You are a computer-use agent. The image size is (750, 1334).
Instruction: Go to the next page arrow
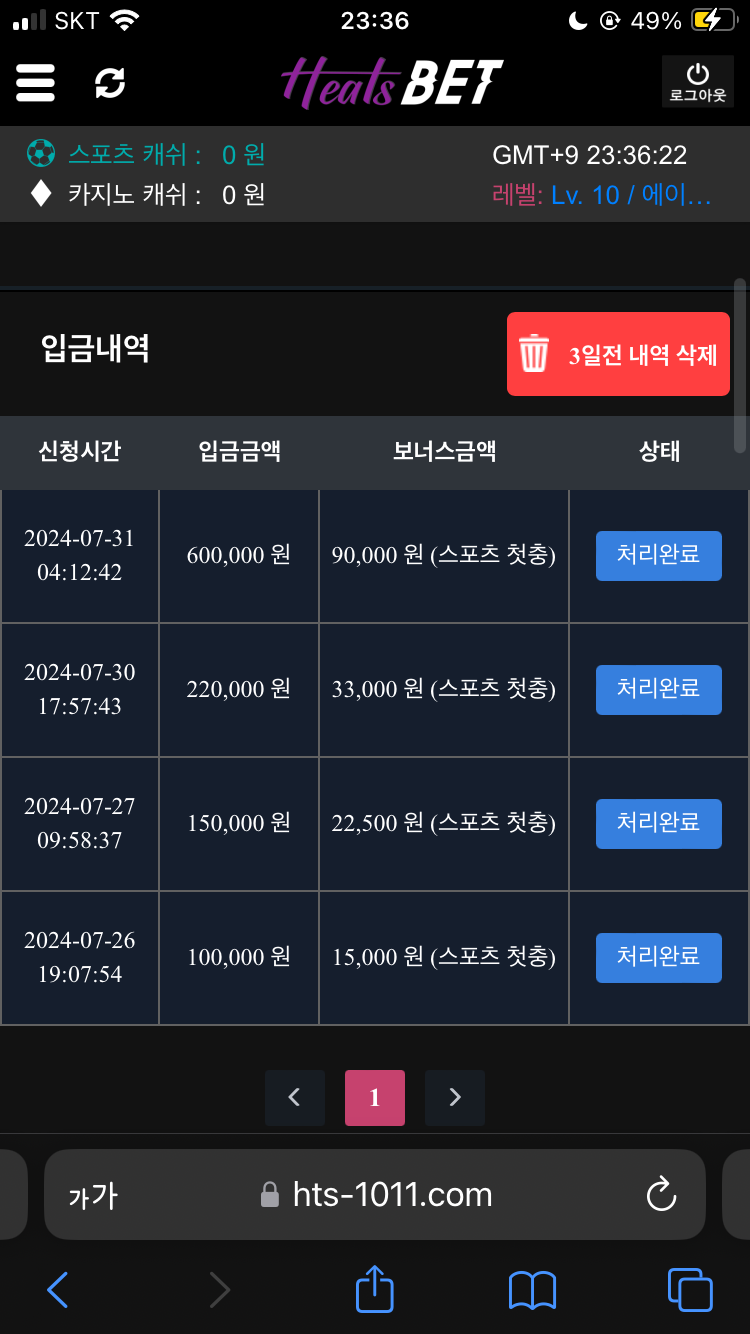pyautogui.click(x=455, y=1097)
